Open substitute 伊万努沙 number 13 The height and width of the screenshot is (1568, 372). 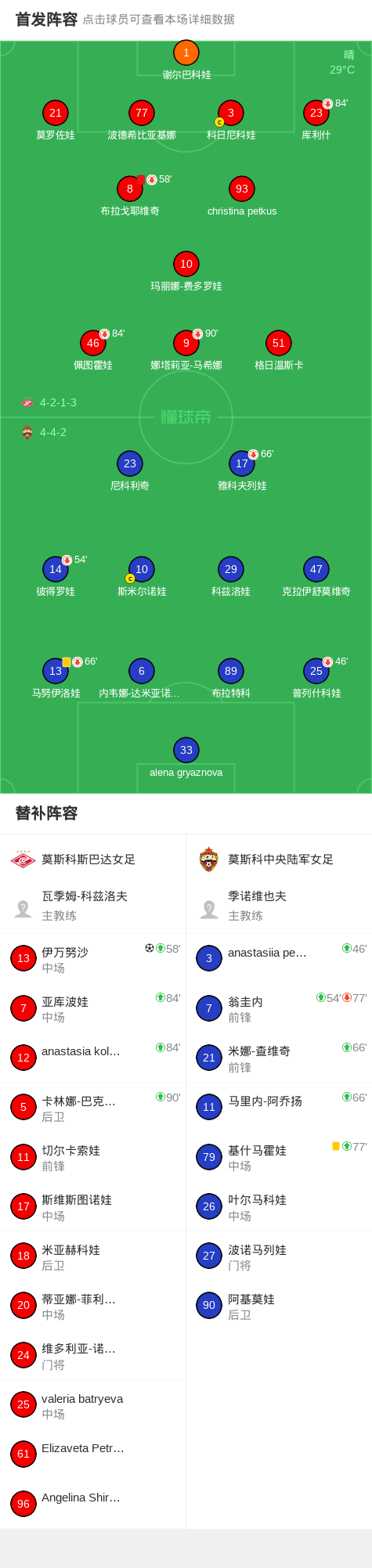click(92, 959)
